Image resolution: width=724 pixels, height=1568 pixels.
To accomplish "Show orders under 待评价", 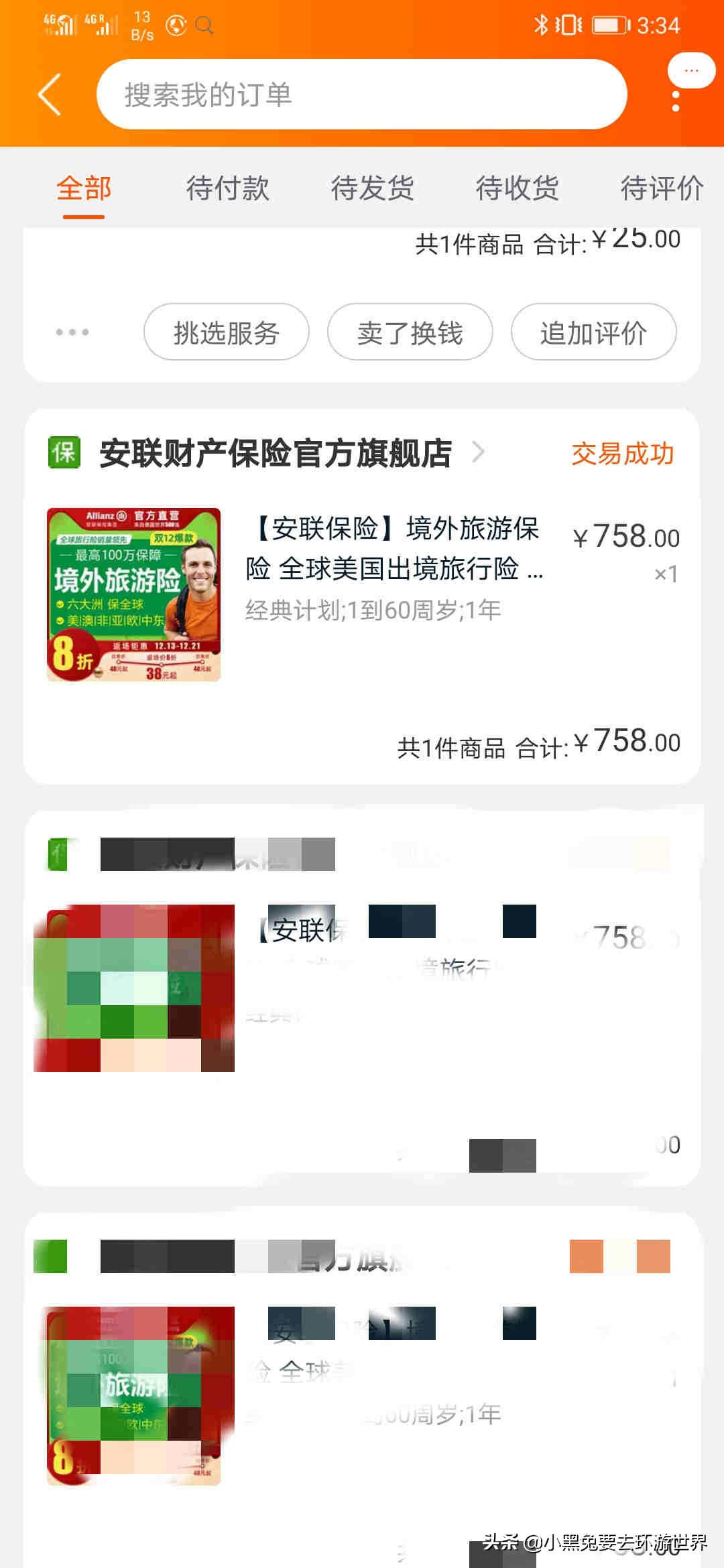I will coord(662,188).
